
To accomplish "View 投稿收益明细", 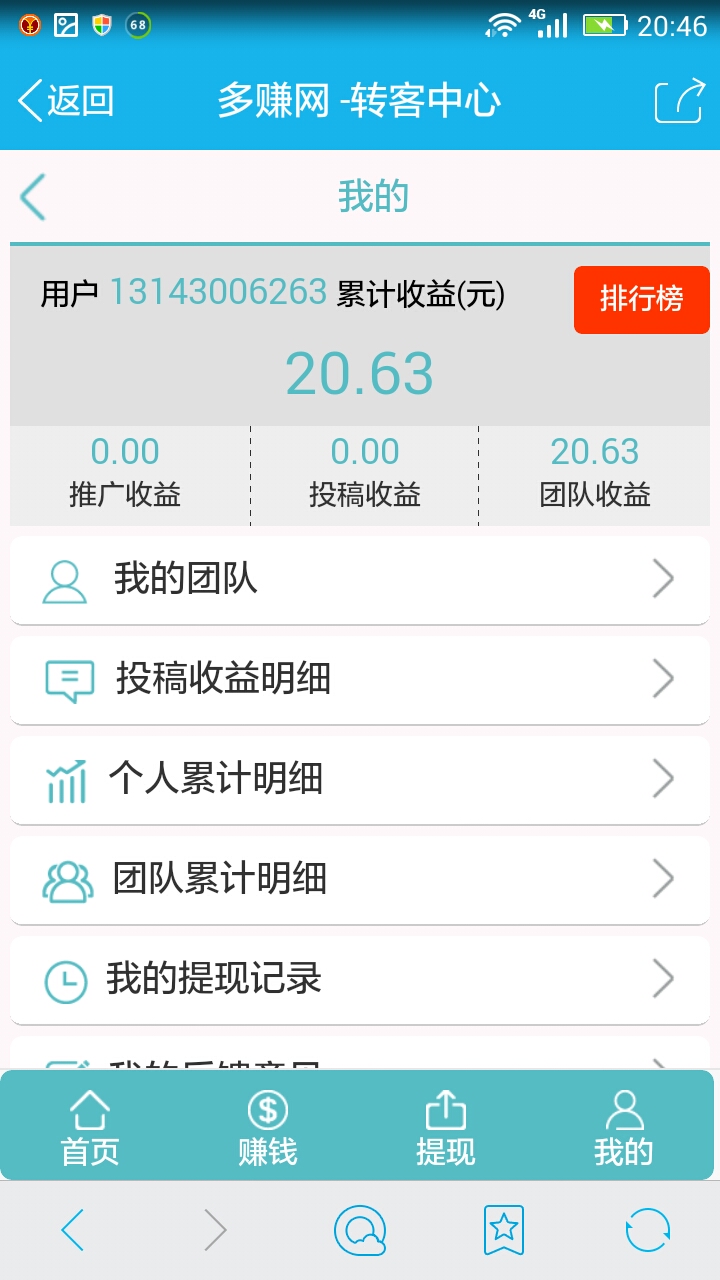I will [360, 680].
